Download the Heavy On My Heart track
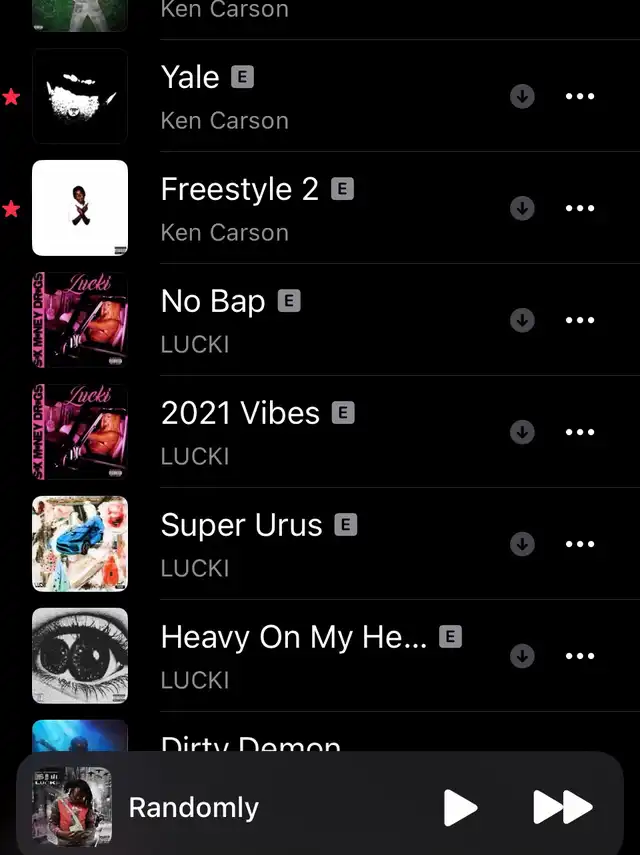 coord(522,656)
